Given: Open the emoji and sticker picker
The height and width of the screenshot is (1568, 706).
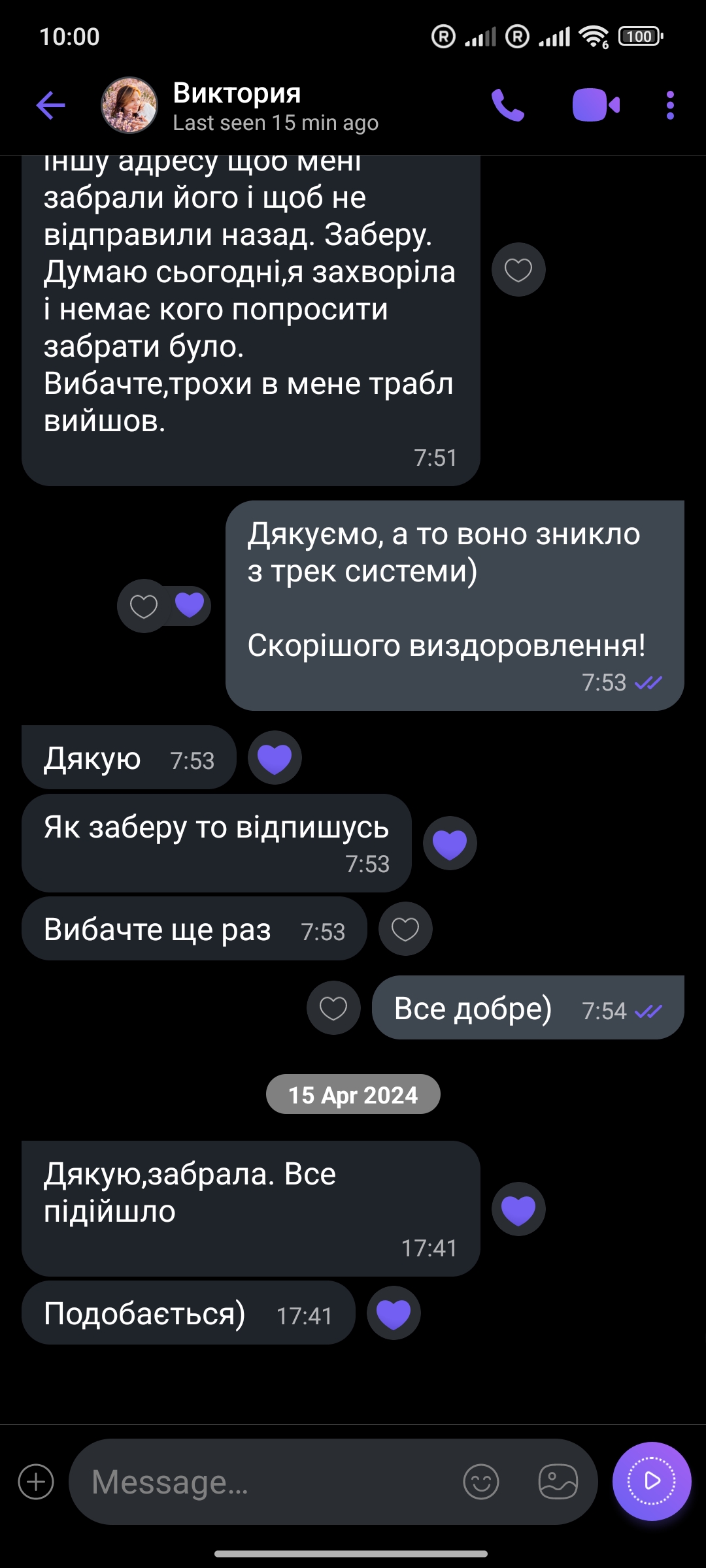Looking at the screenshot, I should coord(481,1482).
